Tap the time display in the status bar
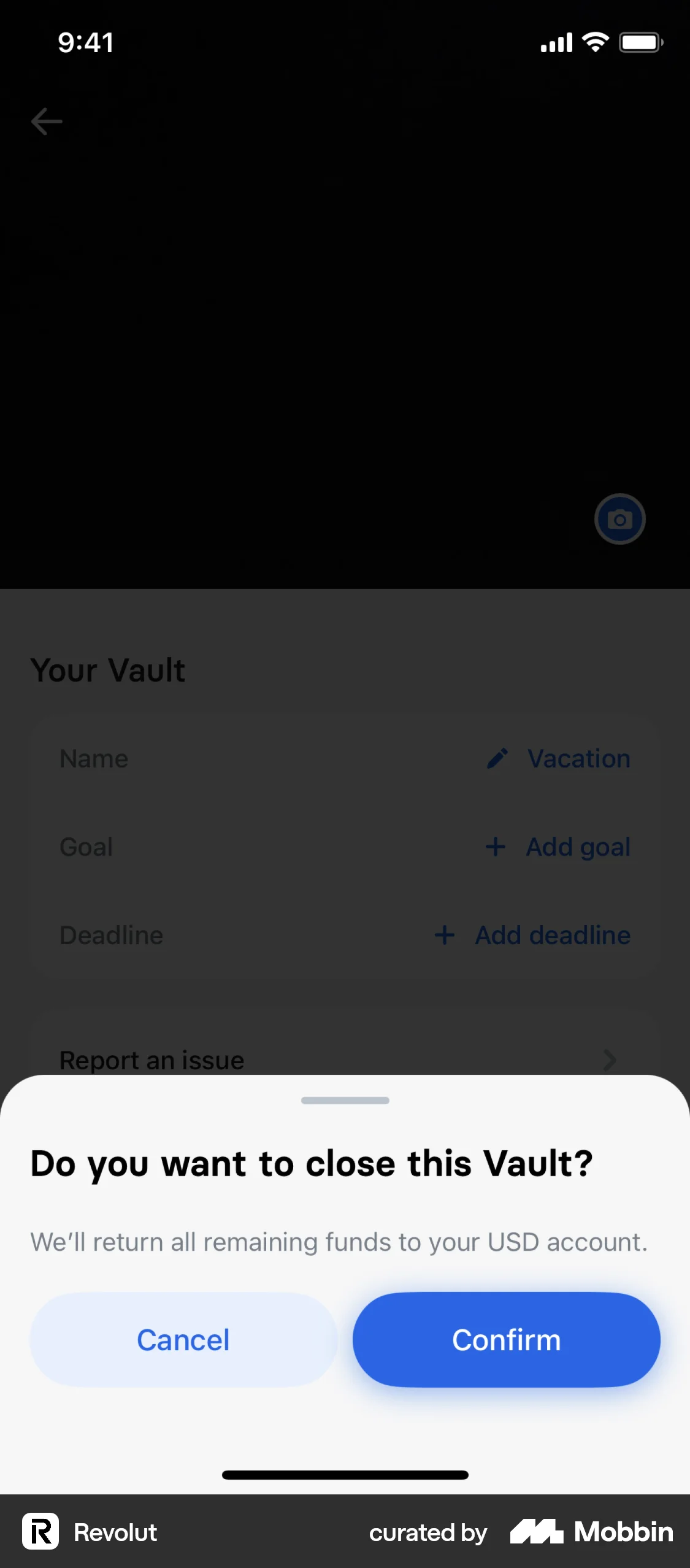 (85, 42)
